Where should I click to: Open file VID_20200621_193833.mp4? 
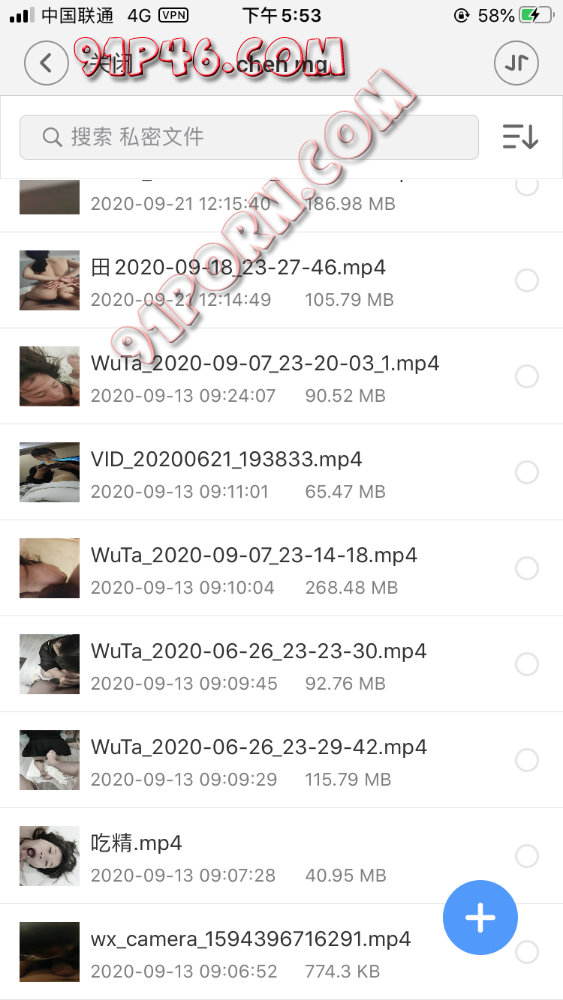(281, 472)
